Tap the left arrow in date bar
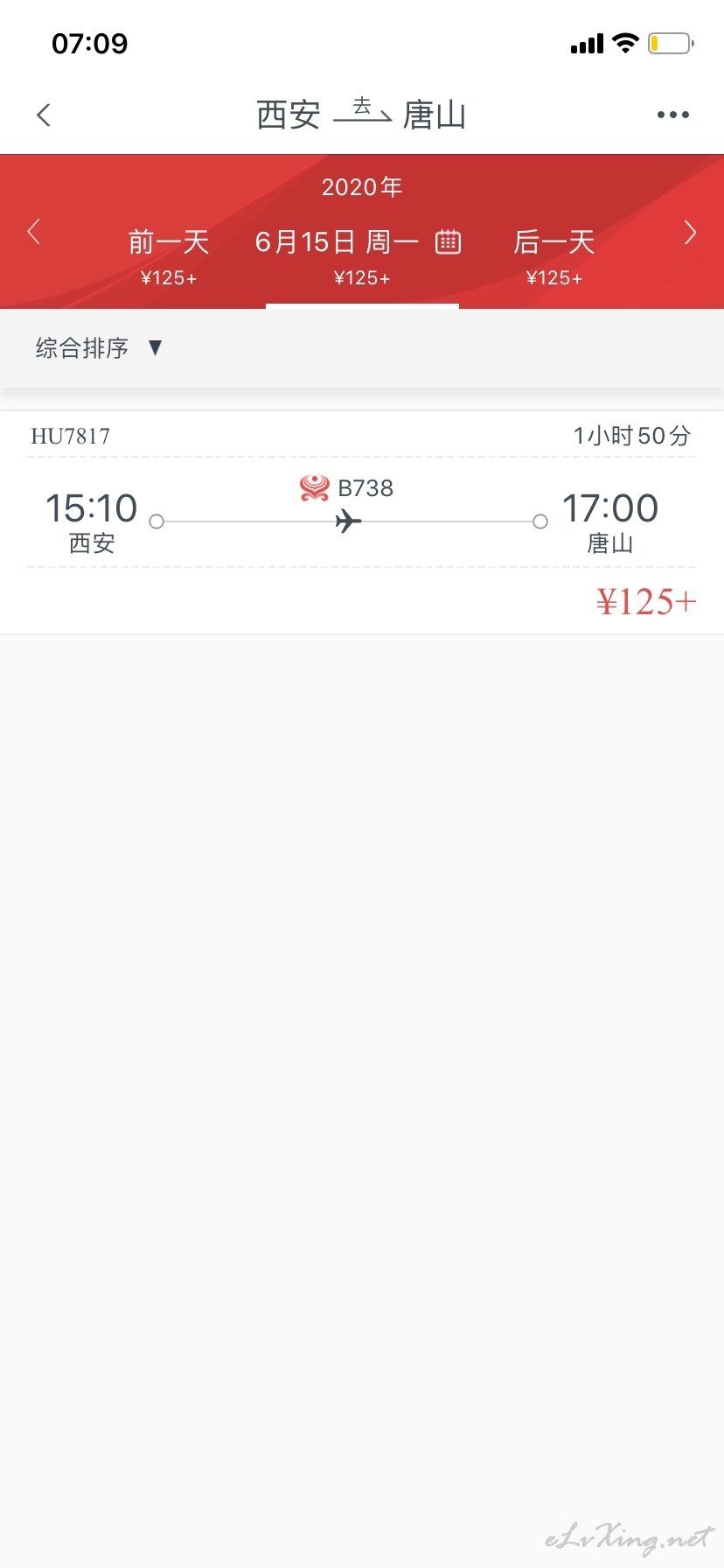Image resolution: width=724 pixels, height=1568 pixels. (34, 232)
